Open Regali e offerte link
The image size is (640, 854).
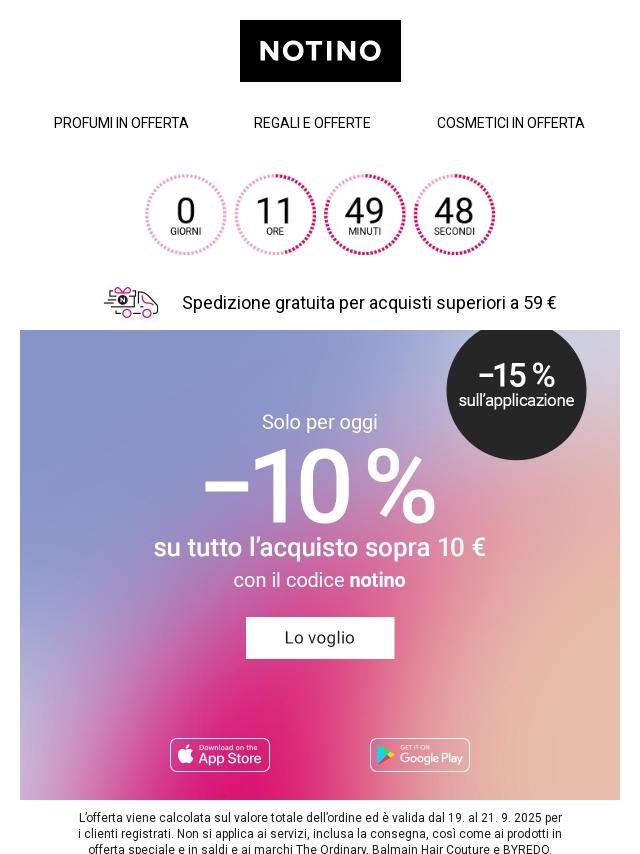tap(312, 123)
